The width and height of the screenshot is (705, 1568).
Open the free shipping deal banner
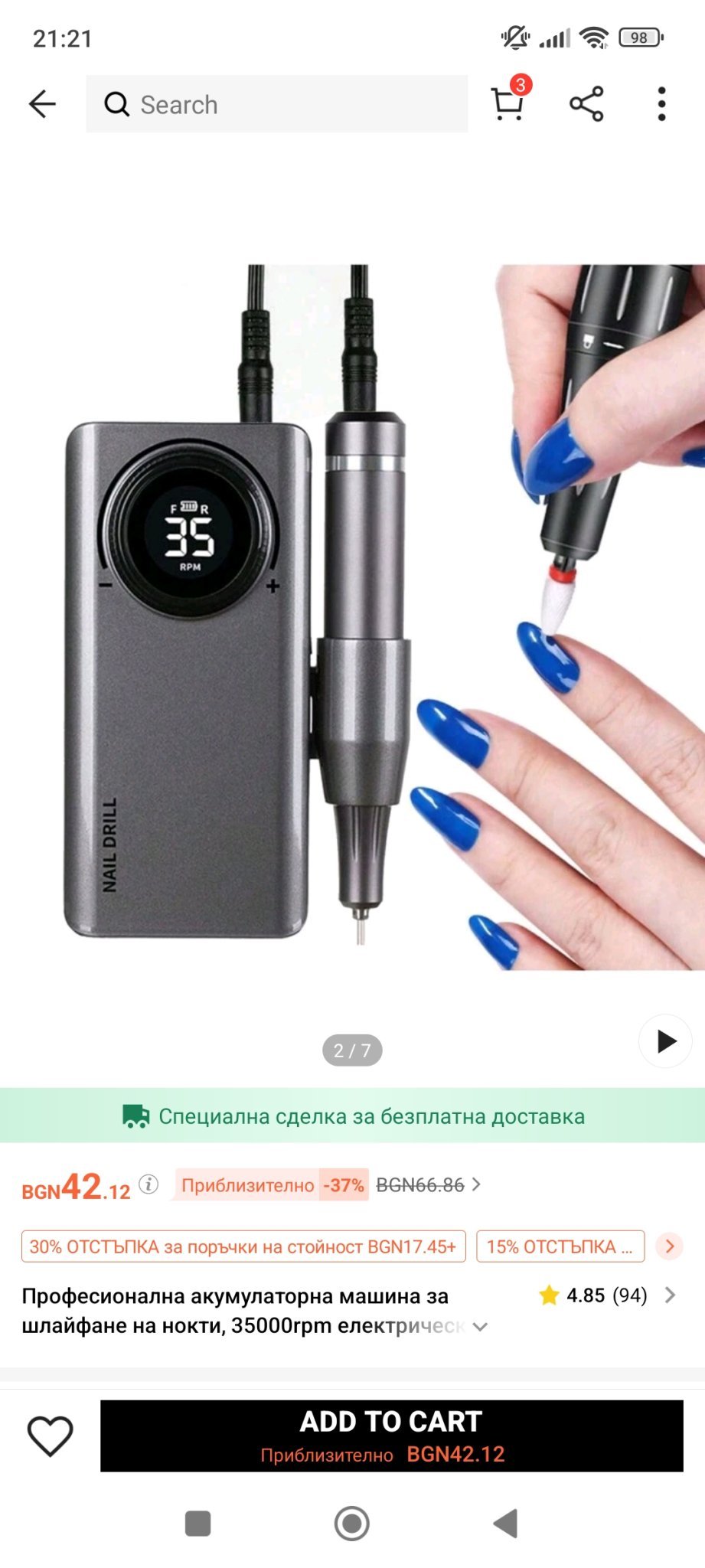pyautogui.click(x=352, y=1116)
